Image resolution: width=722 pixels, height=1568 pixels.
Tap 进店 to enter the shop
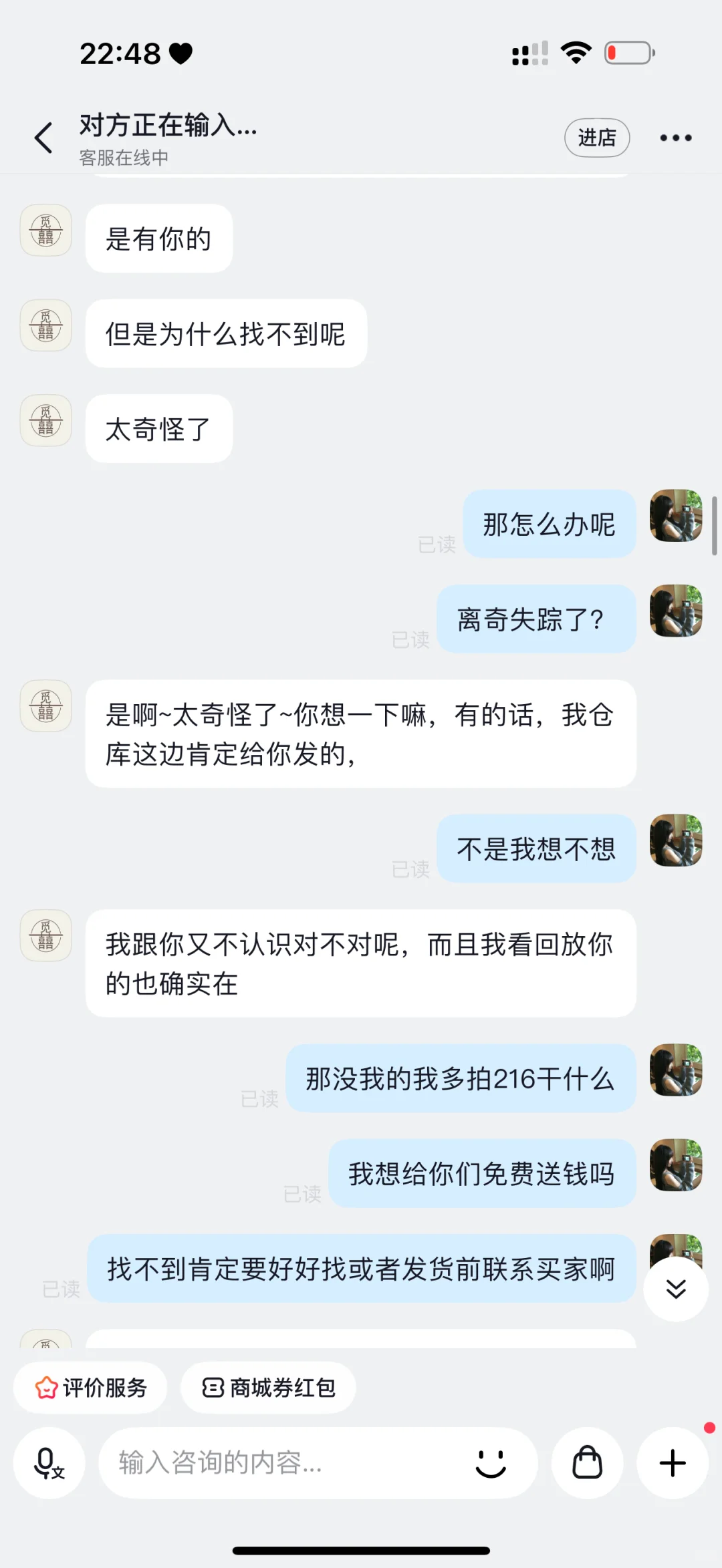coord(597,138)
